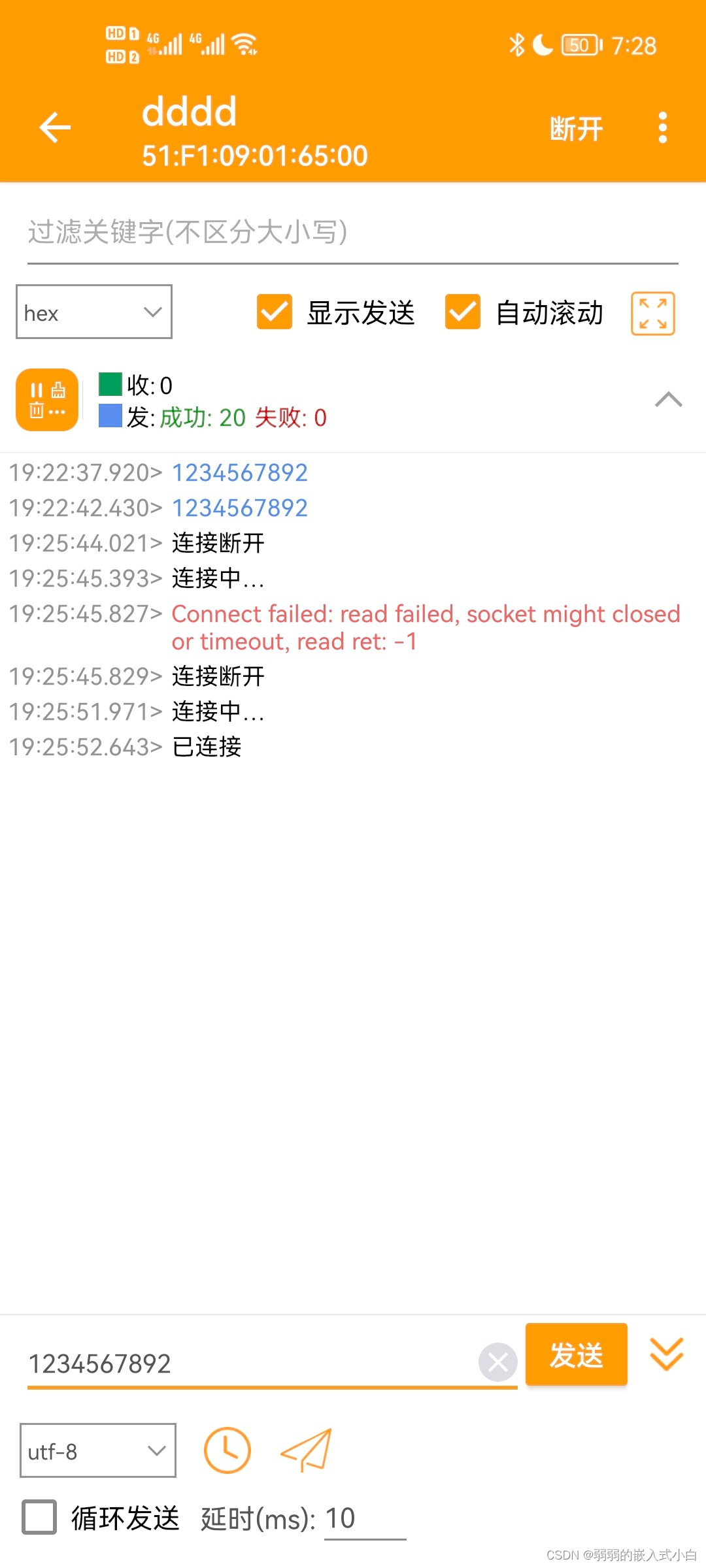Enable the 循环发送 checkbox

pos(39,1517)
